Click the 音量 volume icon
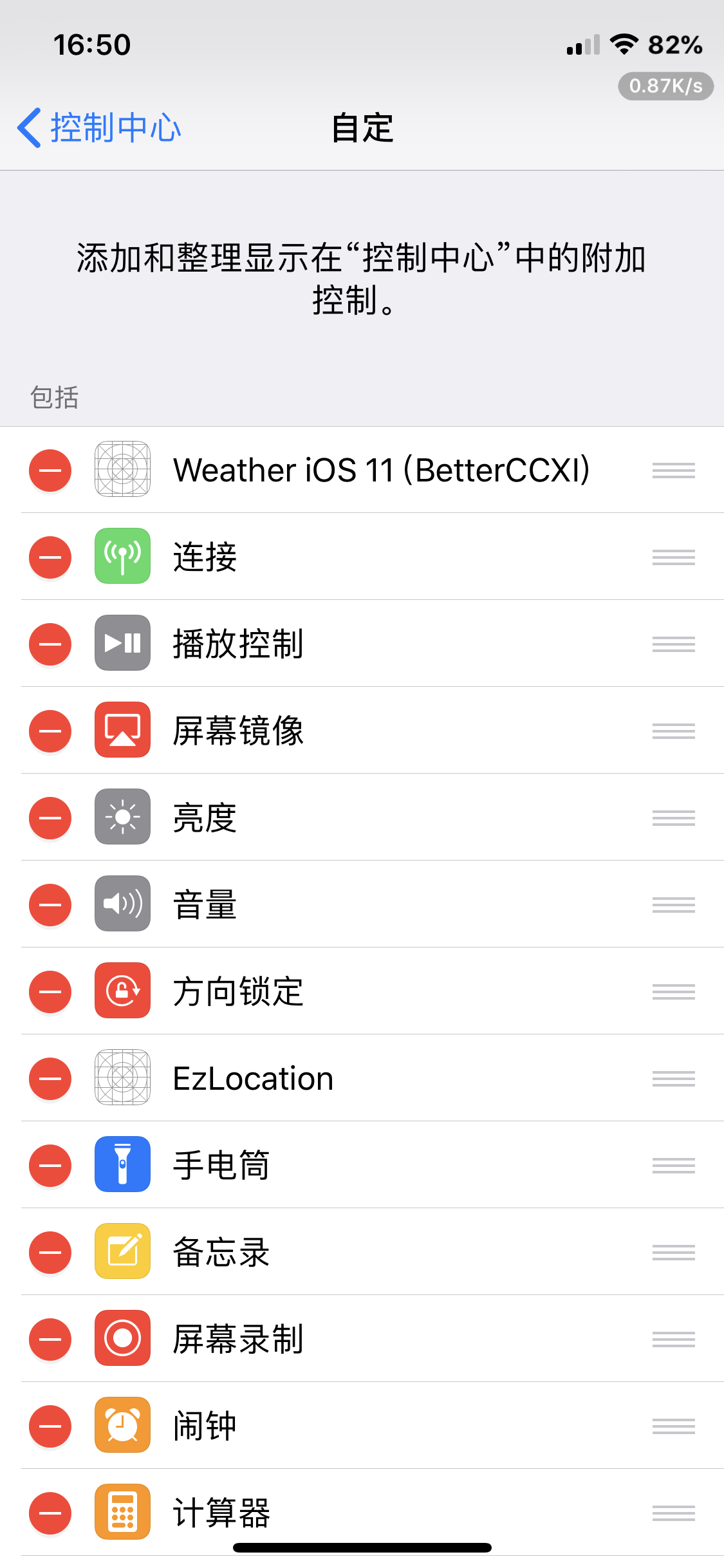Viewport: 724px width, 1568px height. [122, 905]
